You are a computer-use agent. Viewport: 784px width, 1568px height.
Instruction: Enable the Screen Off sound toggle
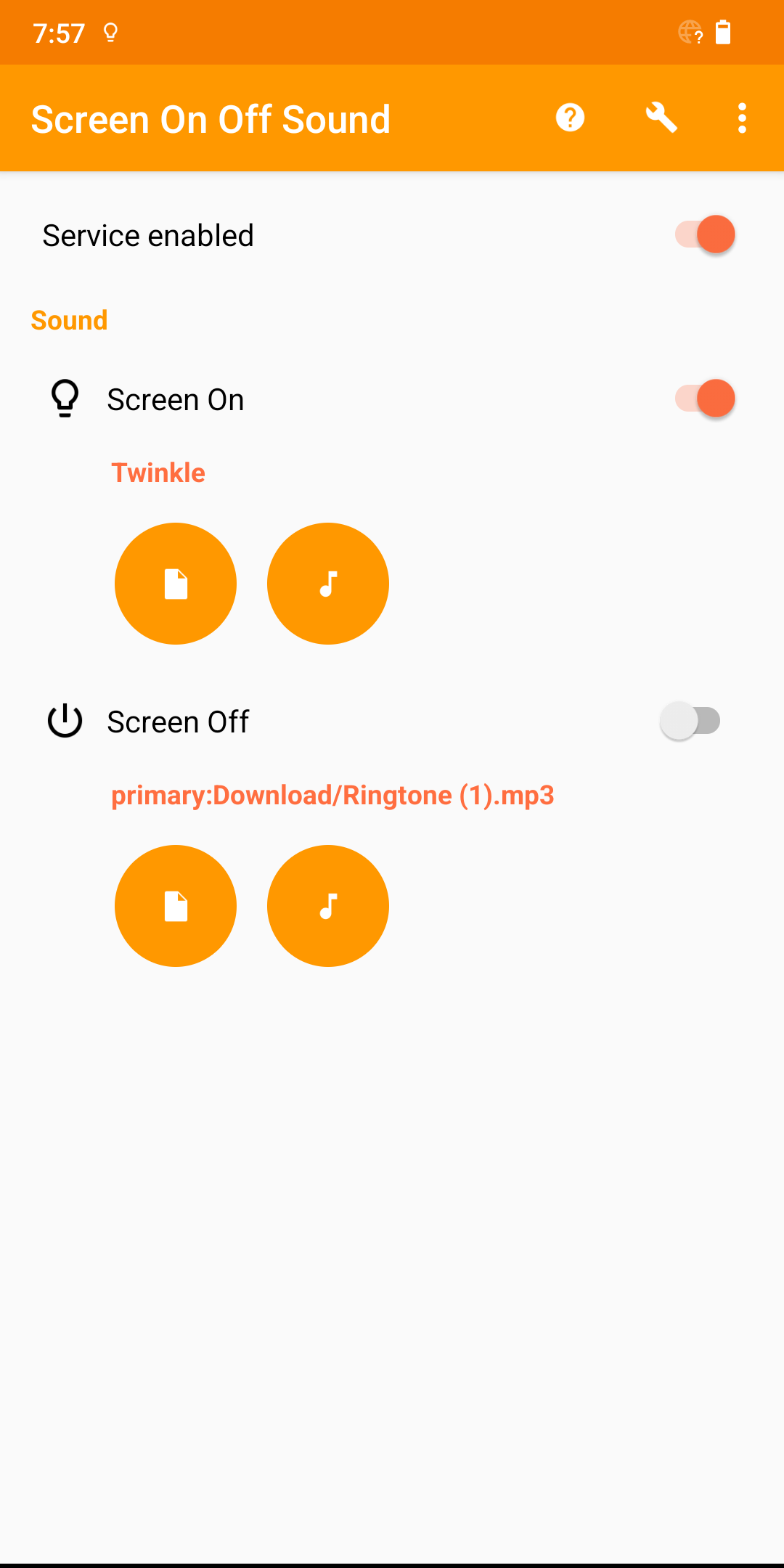pyautogui.click(x=690, y=721)
